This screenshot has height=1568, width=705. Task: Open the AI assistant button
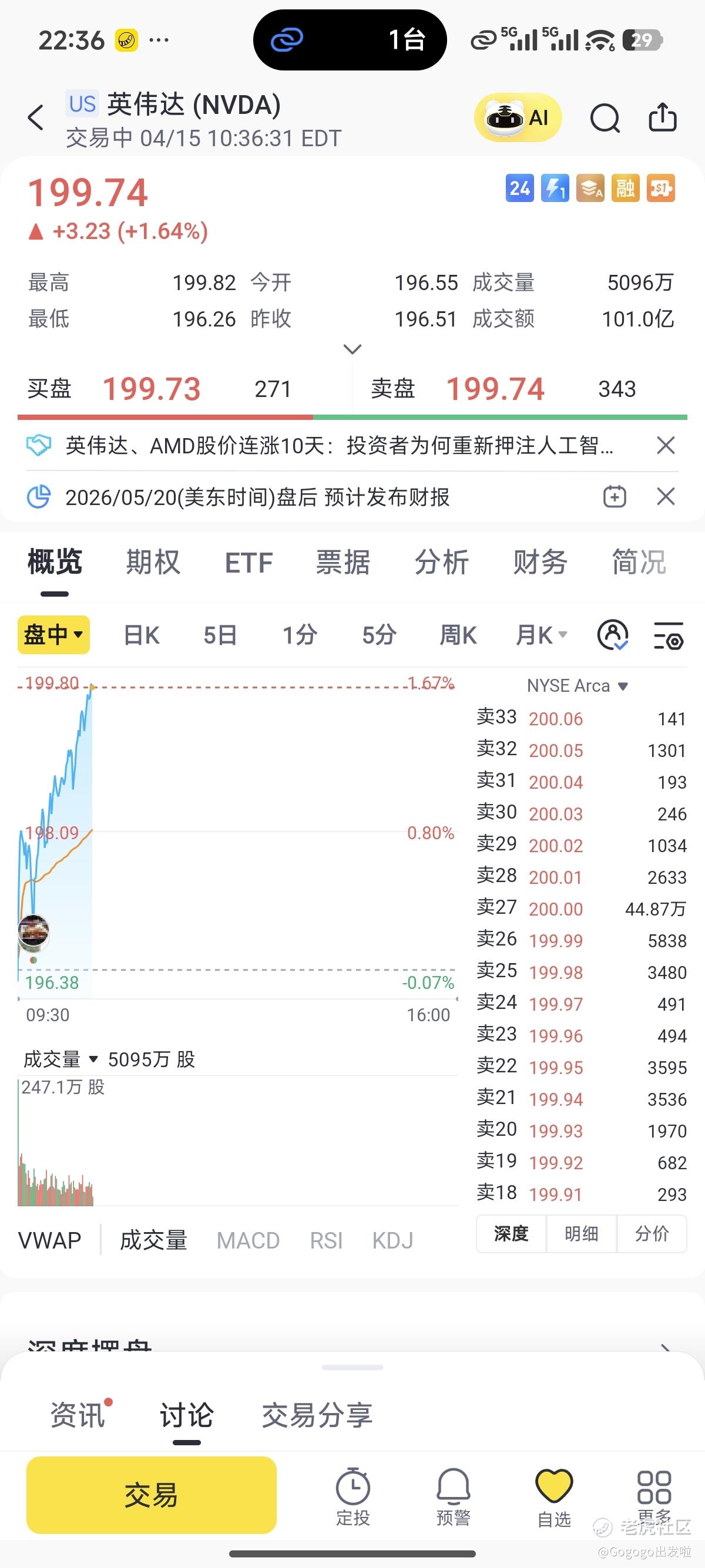click(518, 117)
